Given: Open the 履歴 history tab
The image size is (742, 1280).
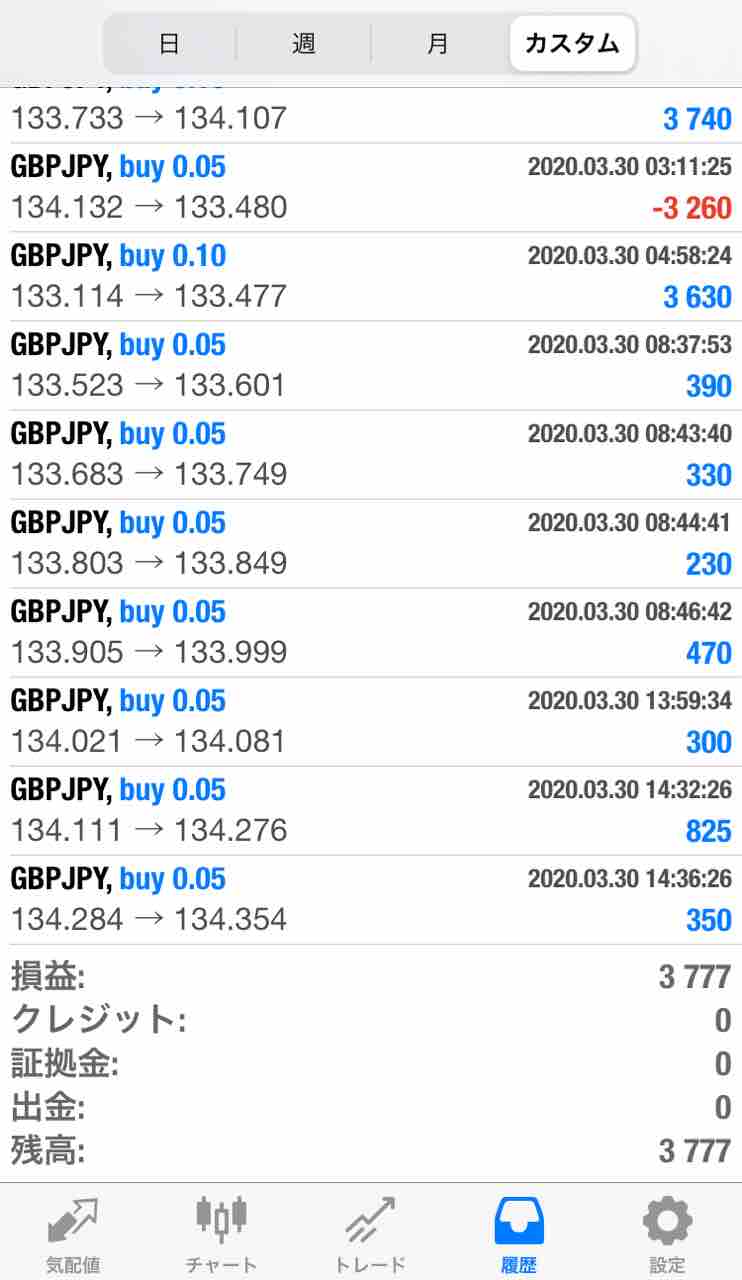Looking at the screenshot, I should tap(519, 1233).
